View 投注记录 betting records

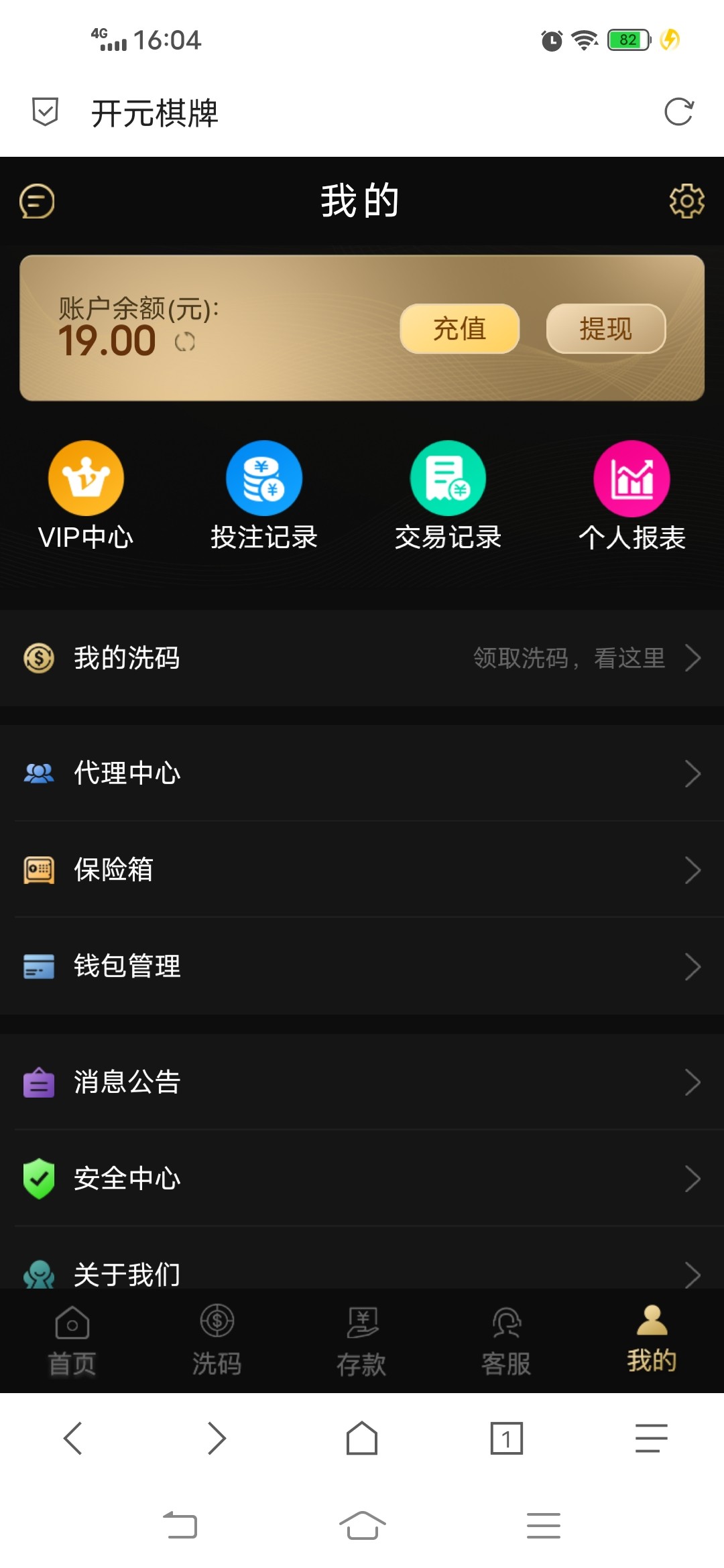[264, 496]
